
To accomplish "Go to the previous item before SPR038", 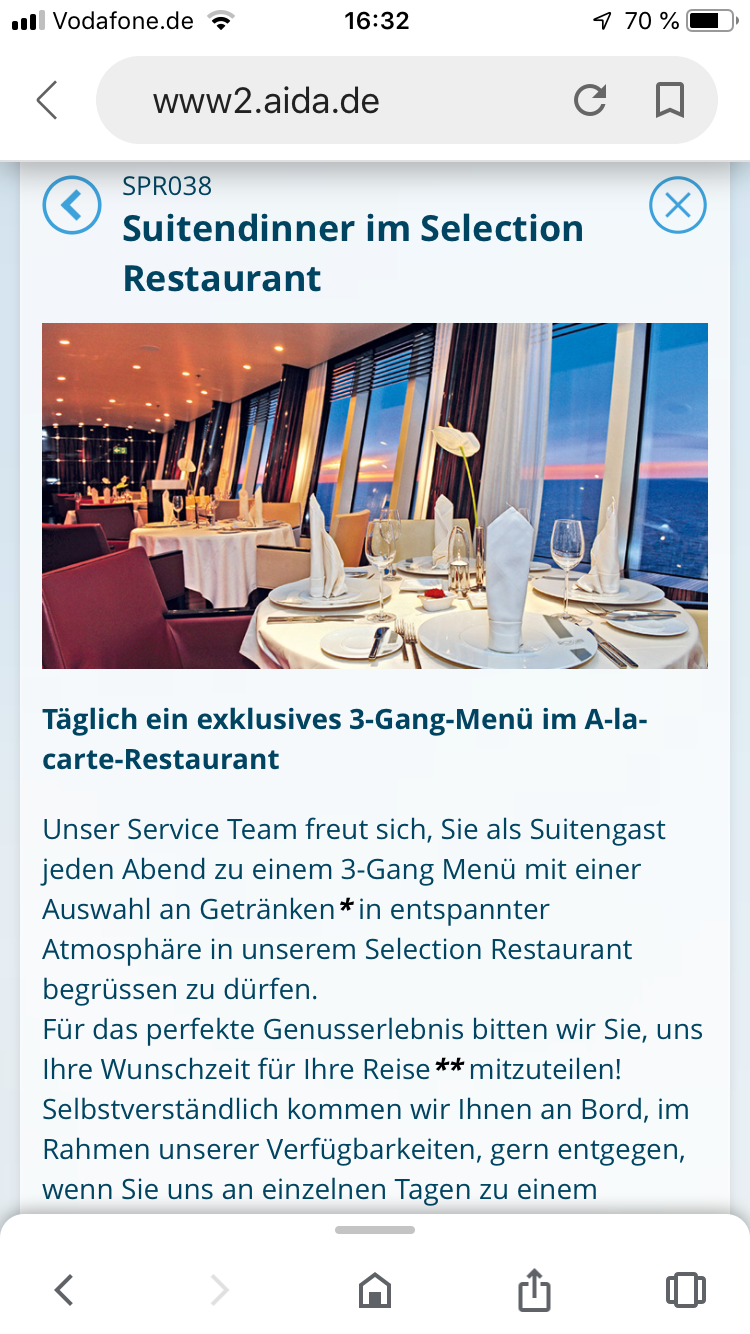I will pyautogui.click(x=72, y=205).
